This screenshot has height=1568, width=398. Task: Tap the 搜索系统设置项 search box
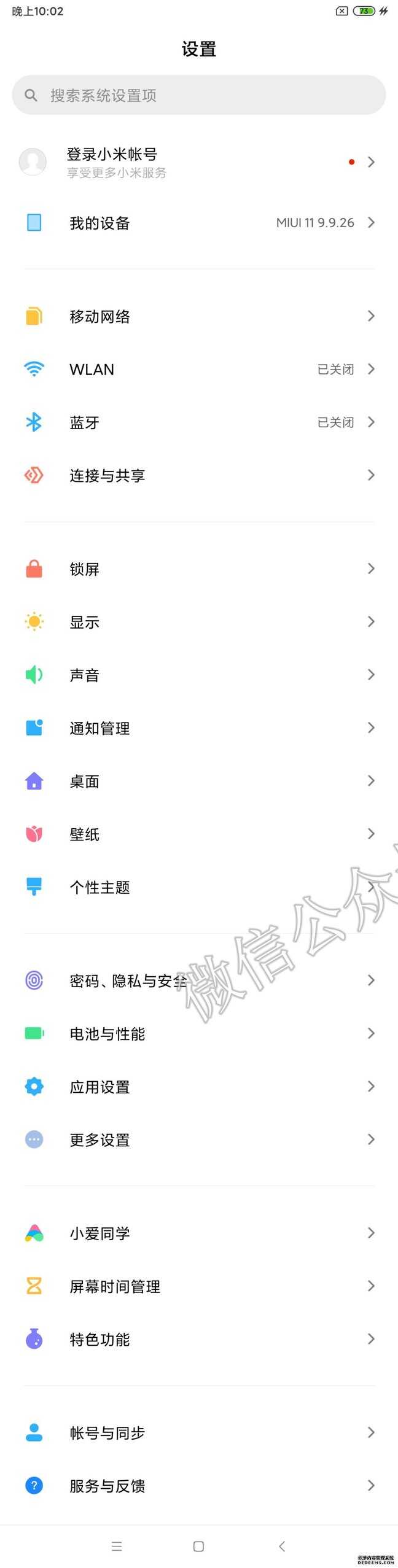[198, 95]
